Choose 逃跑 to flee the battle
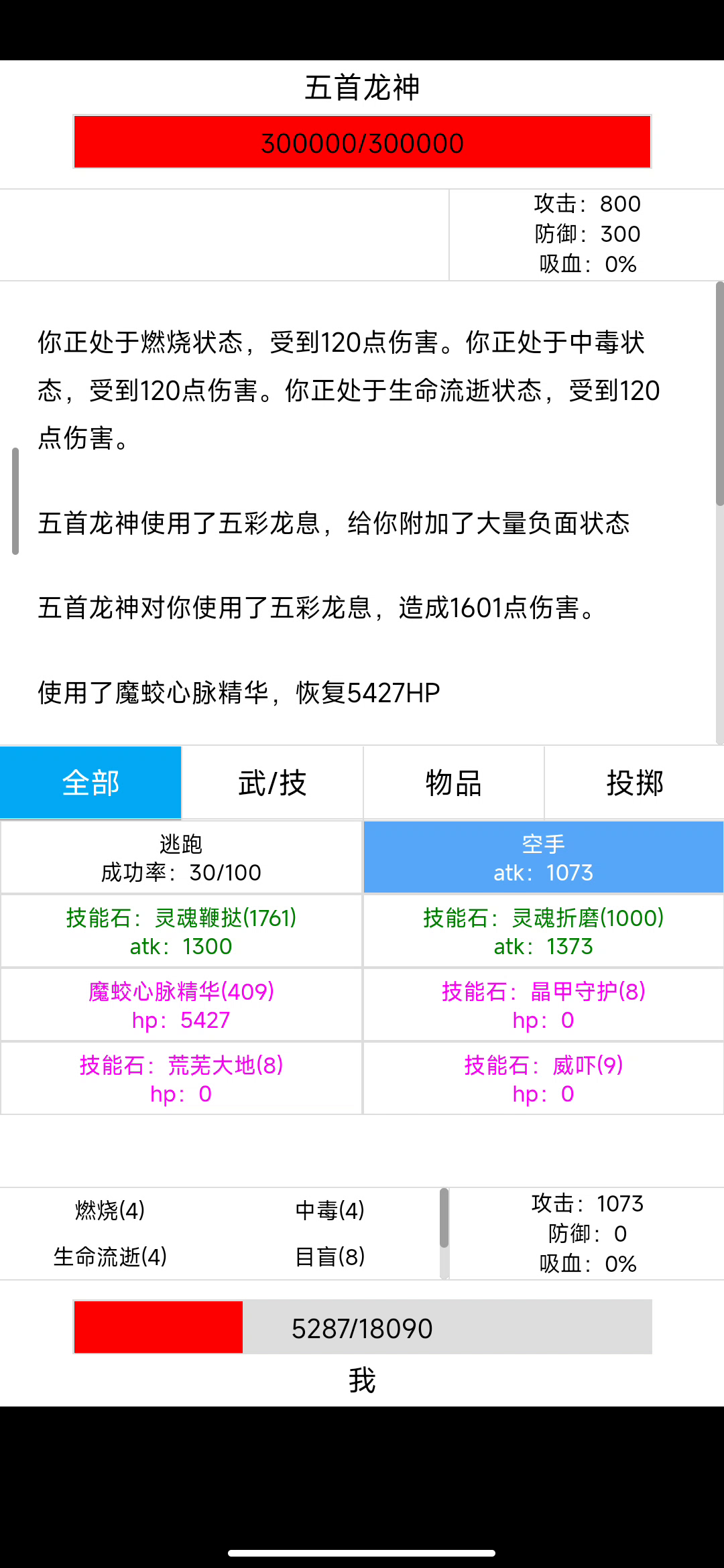 [x=181, y=858]
